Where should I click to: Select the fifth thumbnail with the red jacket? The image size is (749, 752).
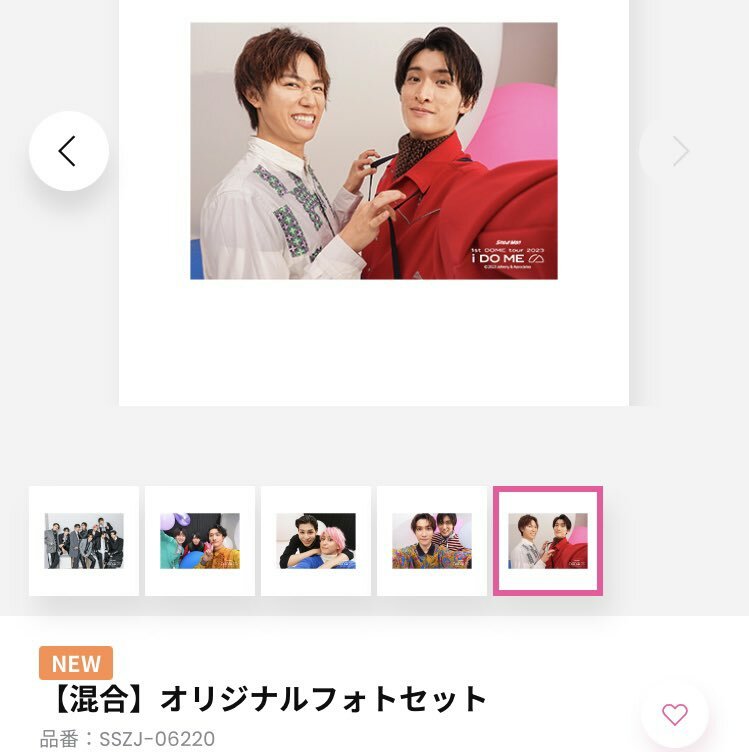coord(548,541)
